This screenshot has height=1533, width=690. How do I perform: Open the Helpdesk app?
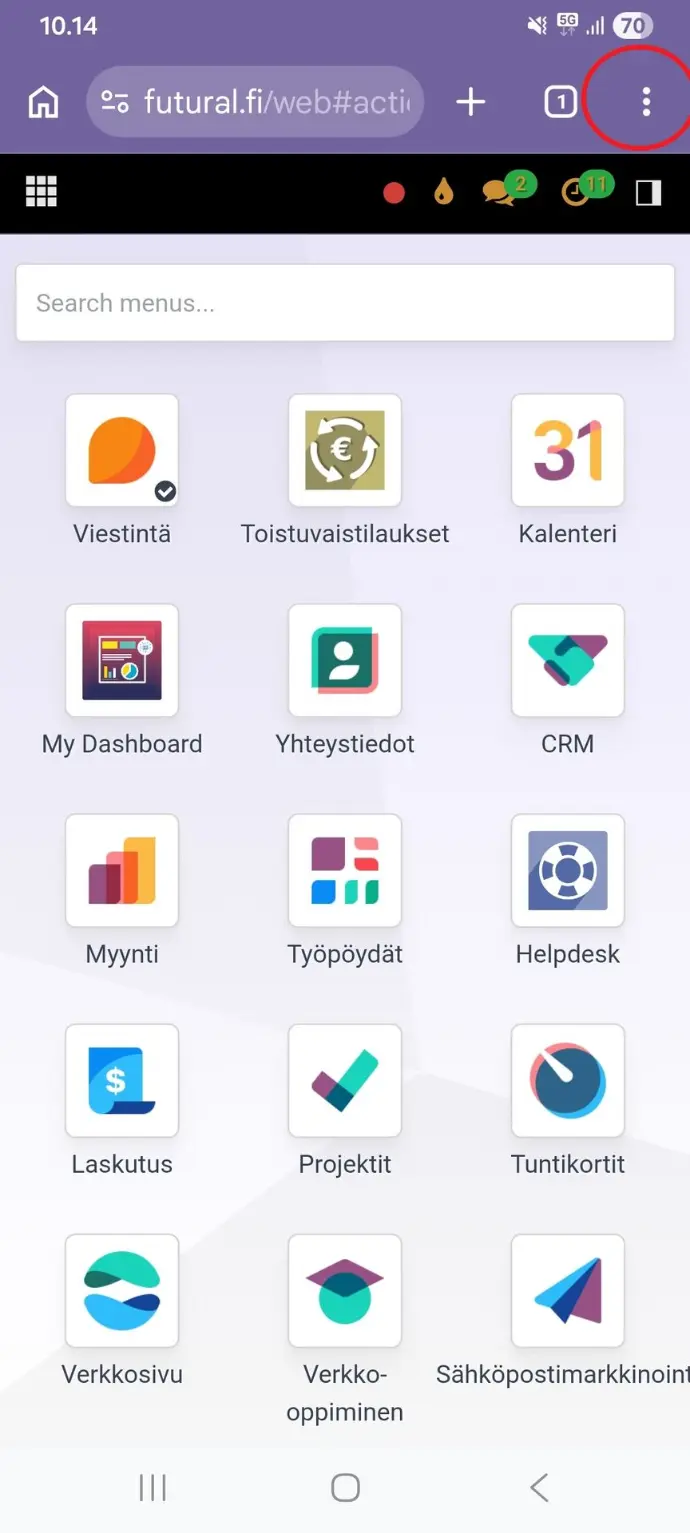point(567,870)
